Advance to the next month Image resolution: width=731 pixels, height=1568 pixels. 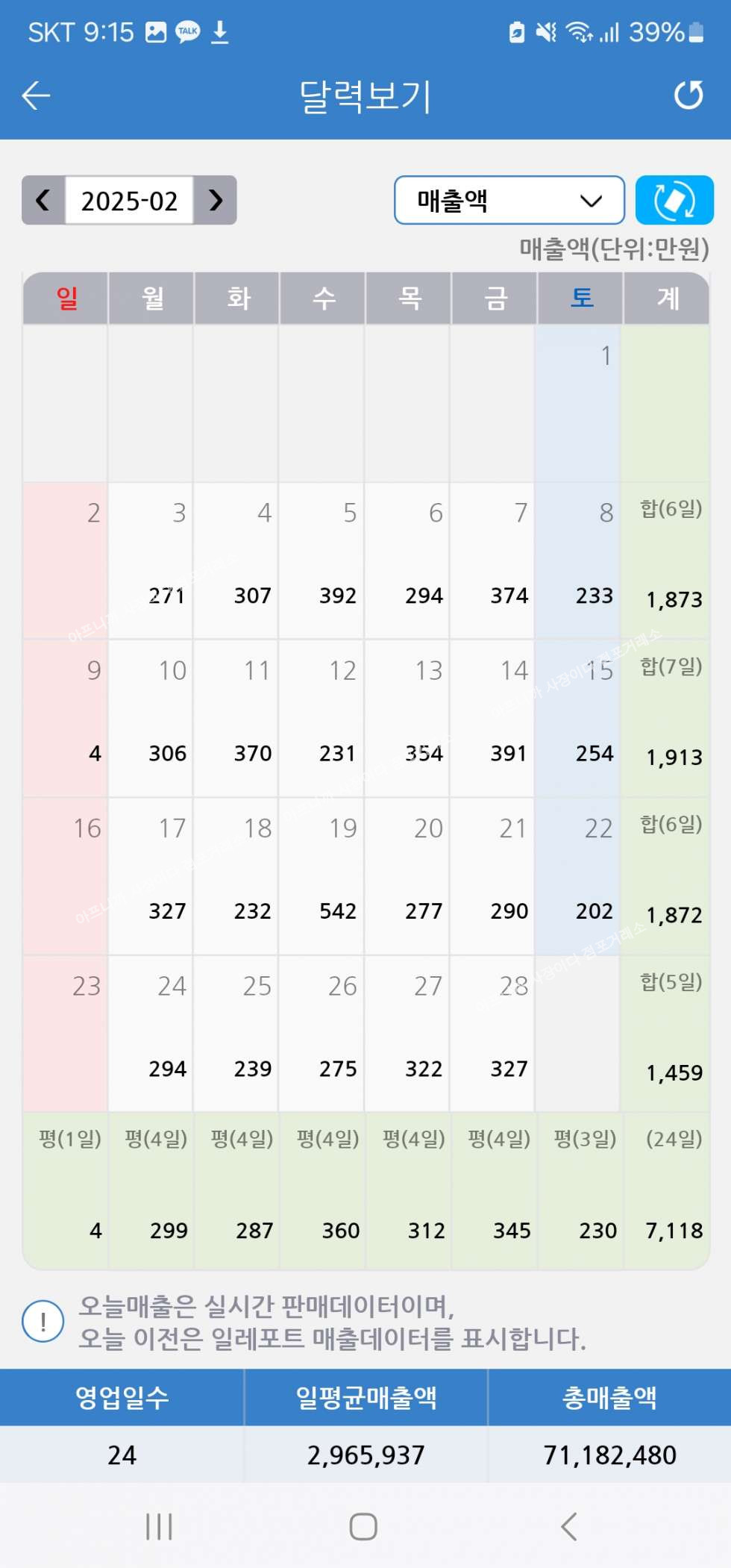216,200
